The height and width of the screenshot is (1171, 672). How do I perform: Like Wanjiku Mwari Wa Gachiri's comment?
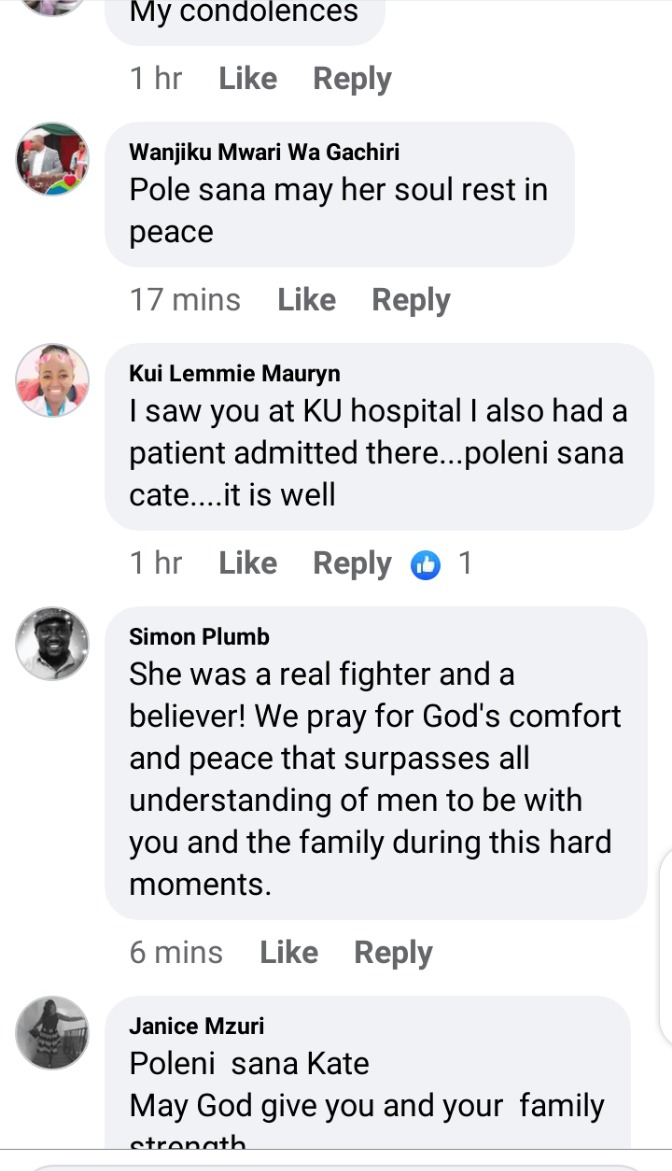pyautogui.click(x=306, y=300)
